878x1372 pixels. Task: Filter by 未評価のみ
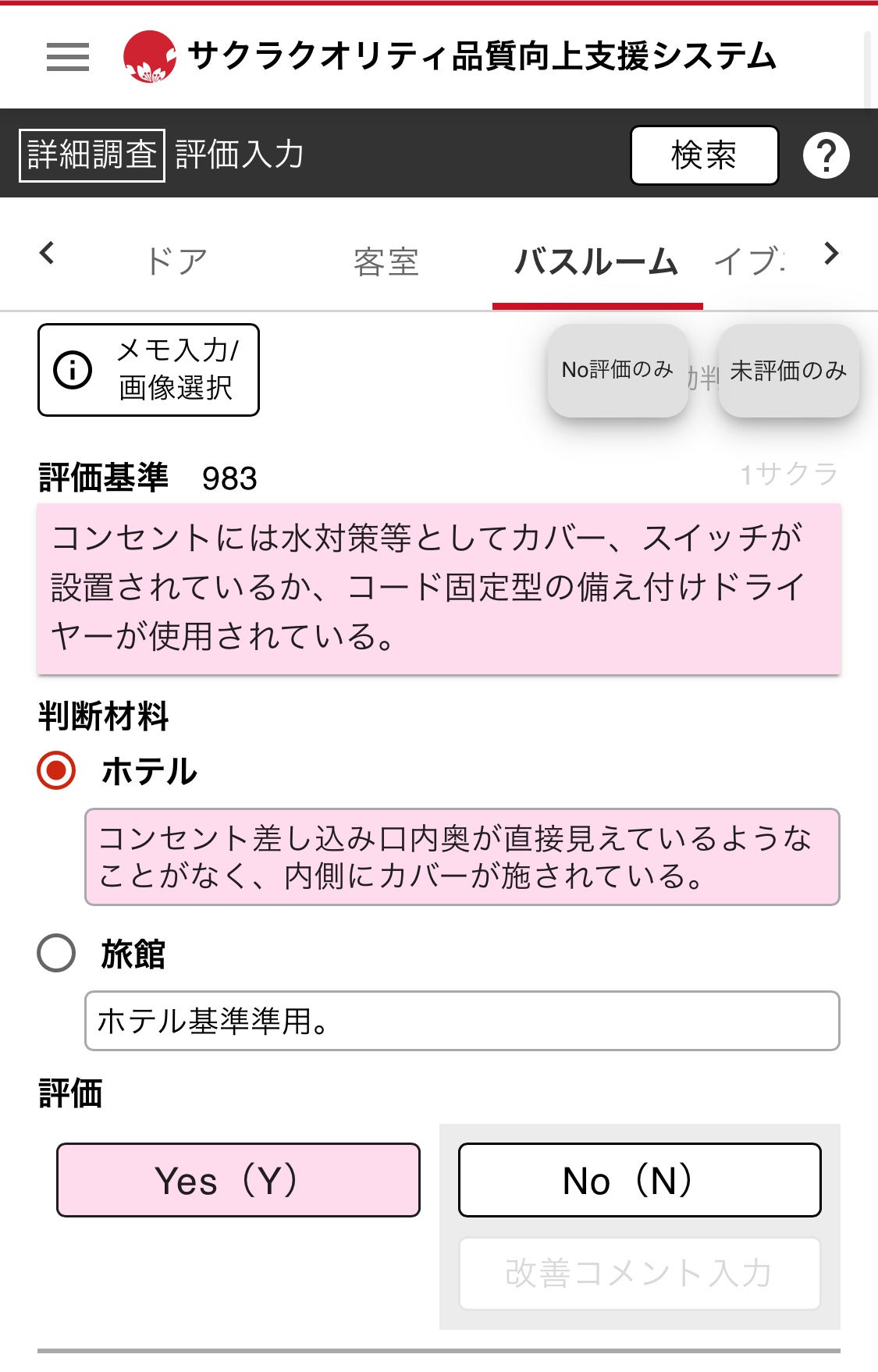[x=788, y=370]
